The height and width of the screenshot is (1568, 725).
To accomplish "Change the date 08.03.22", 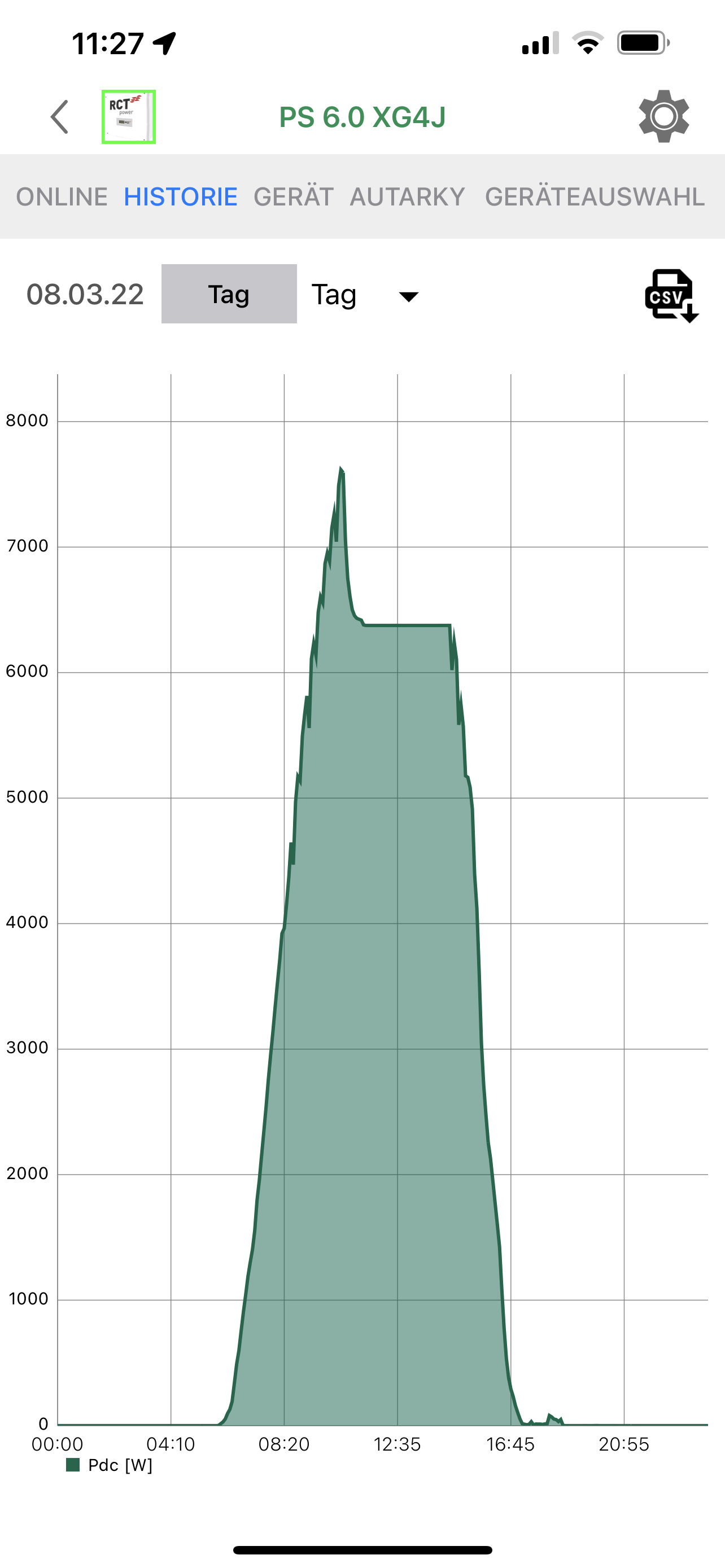I will [x=85, y=295].
